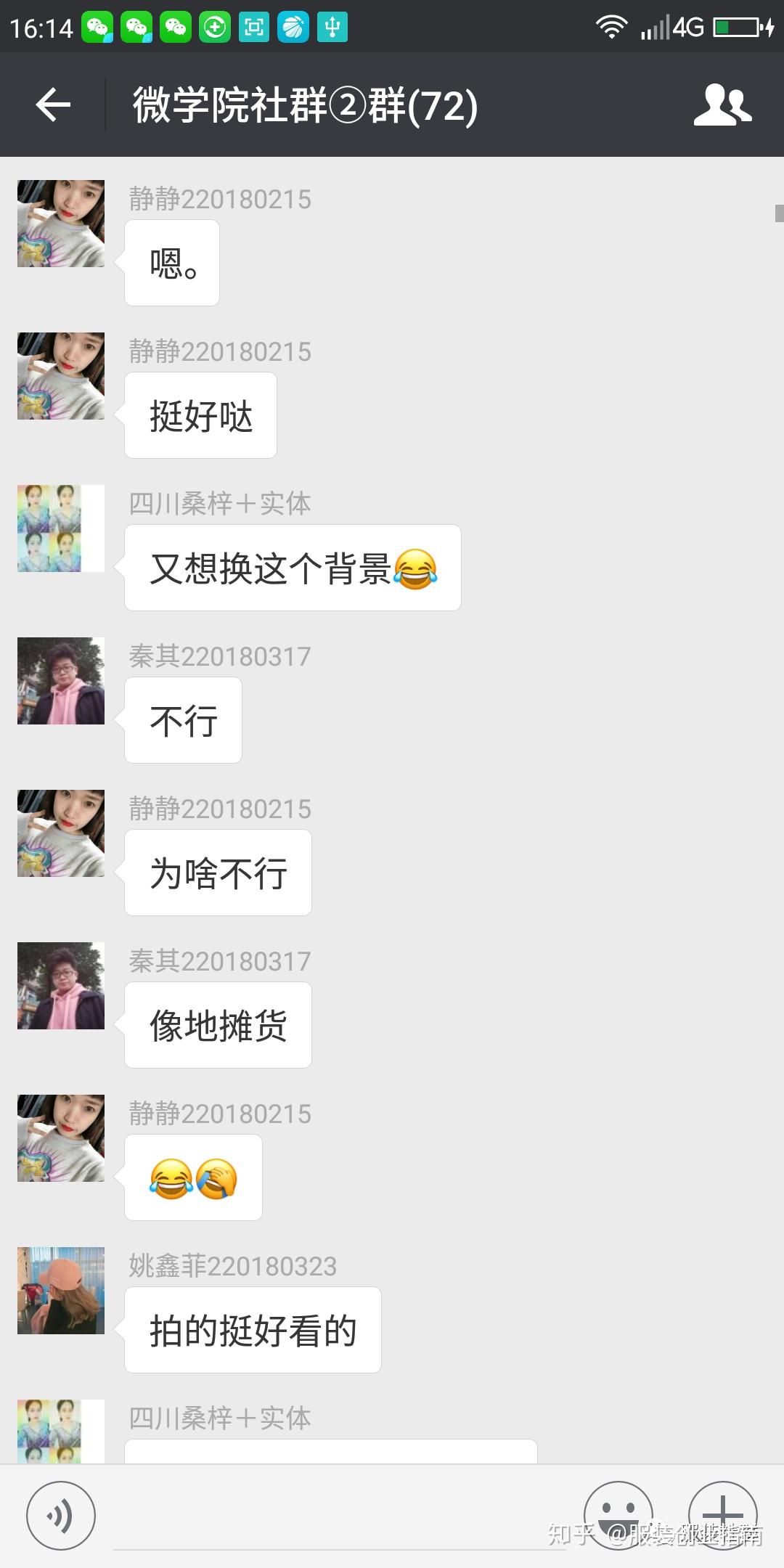Image resolution: width=784 pixels, height=1568 pixels.
Task: Tap avatar beside the 不行 message
Action: (x=61, y=681)
